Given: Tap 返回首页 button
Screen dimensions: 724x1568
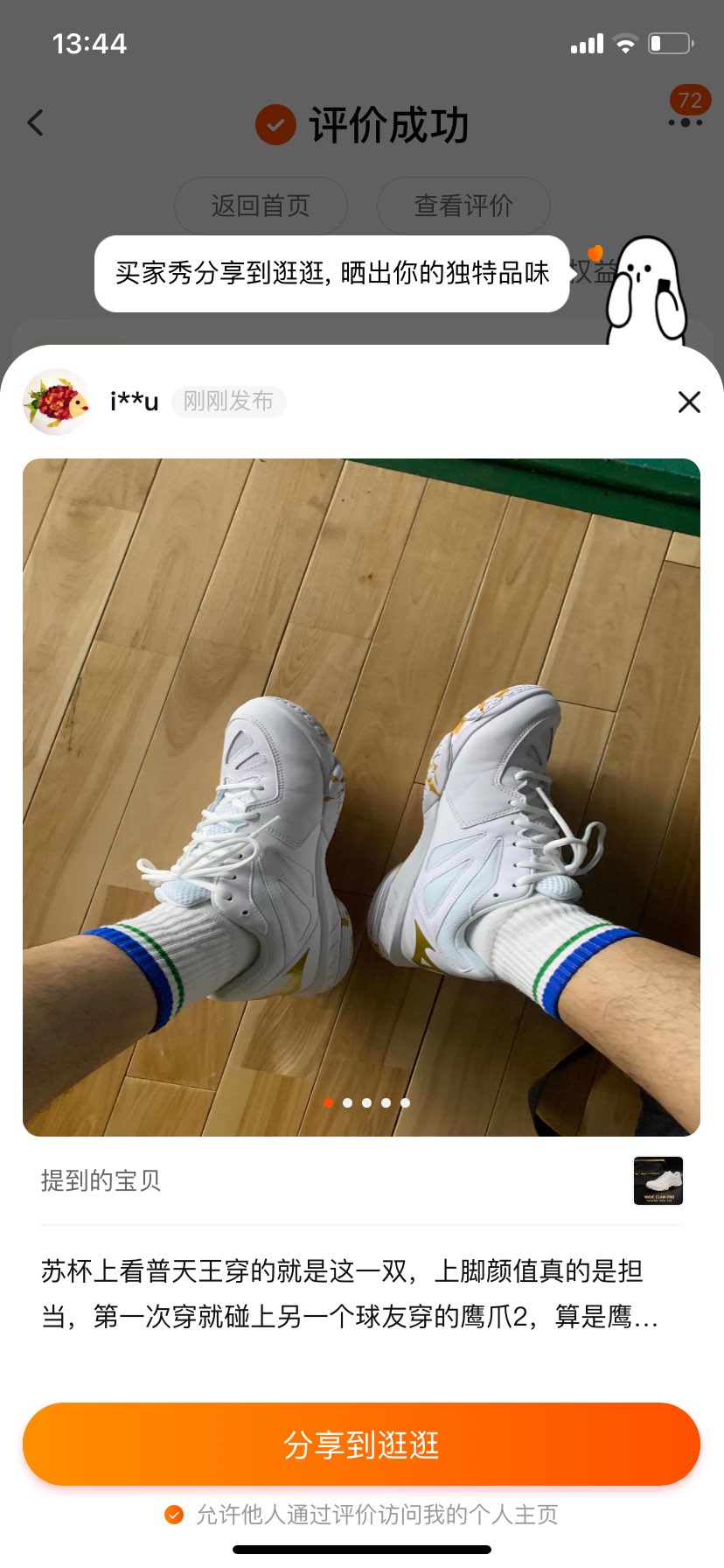Looking at the screenshot, I should pos(261,206).
